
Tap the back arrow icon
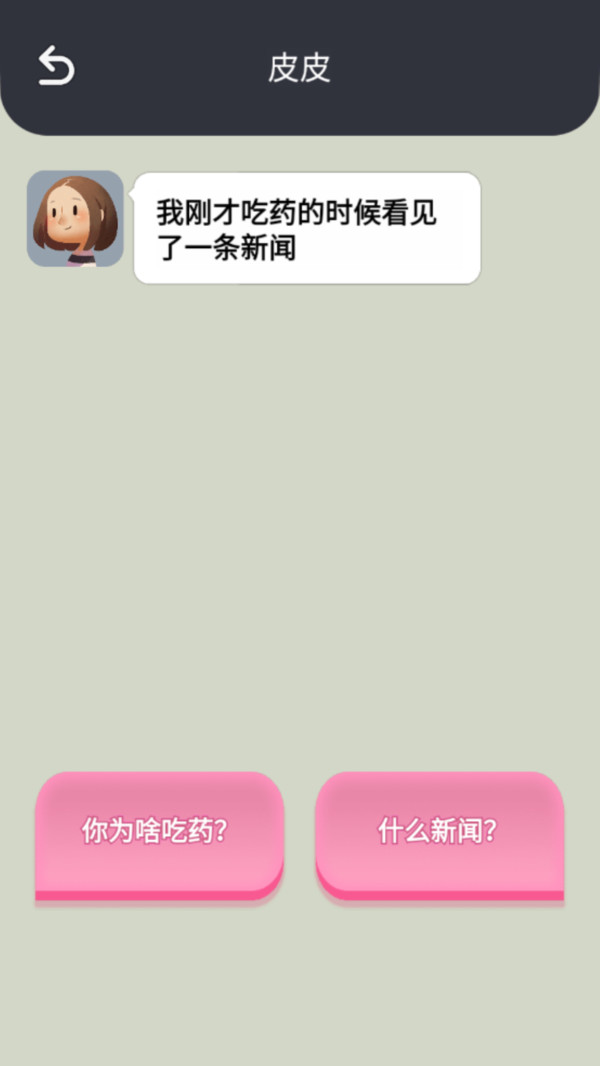coord(56,67)
